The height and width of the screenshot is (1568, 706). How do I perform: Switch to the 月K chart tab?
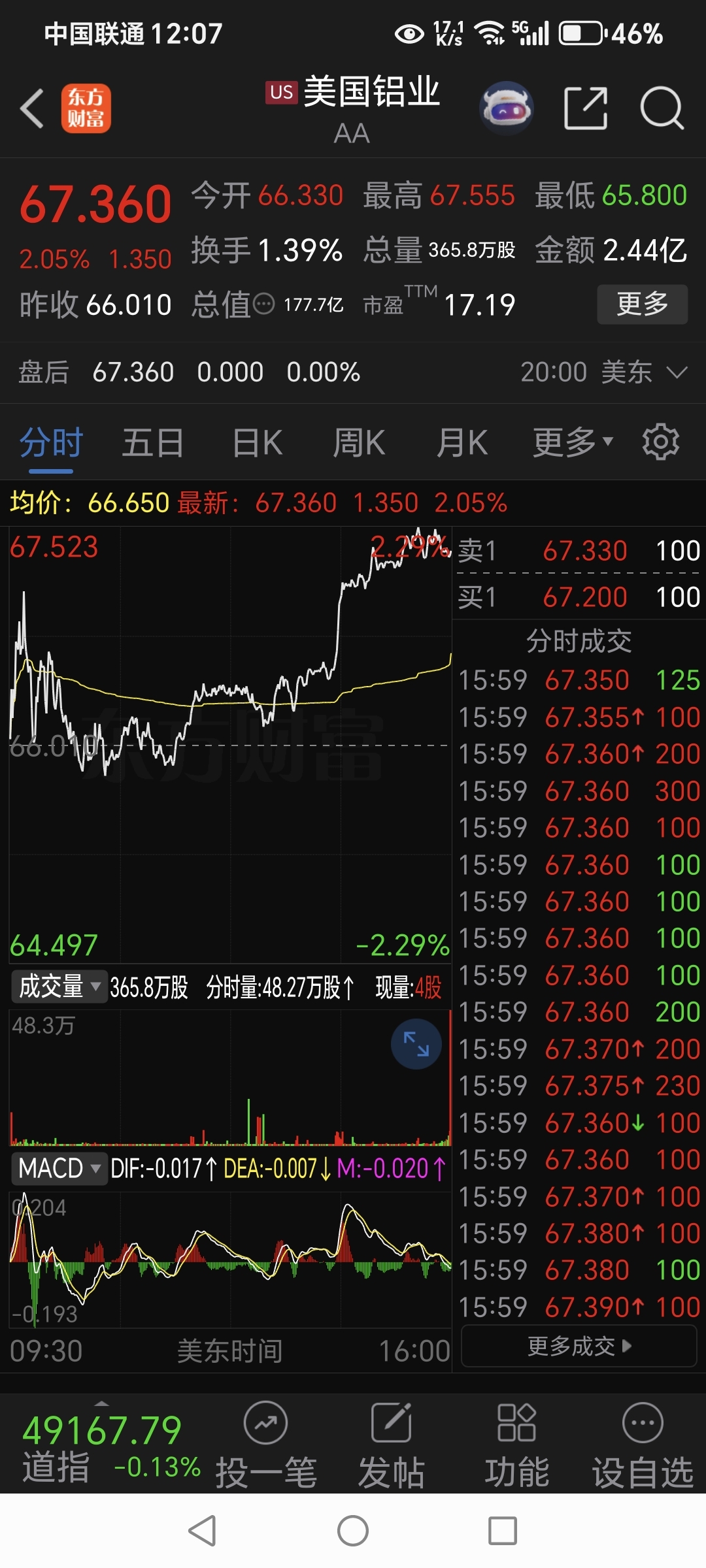pos(462,443)
